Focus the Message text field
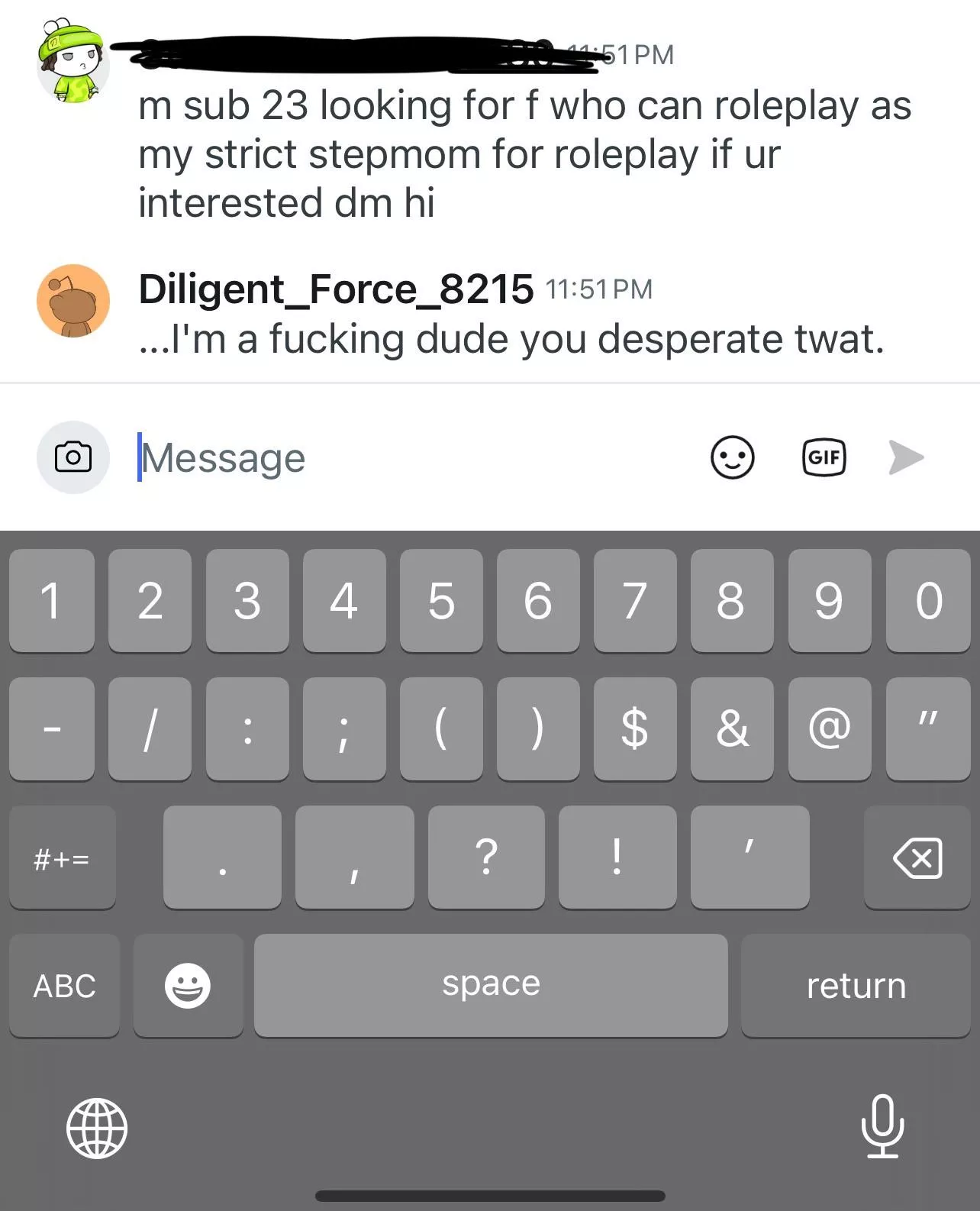 point(412,458)
